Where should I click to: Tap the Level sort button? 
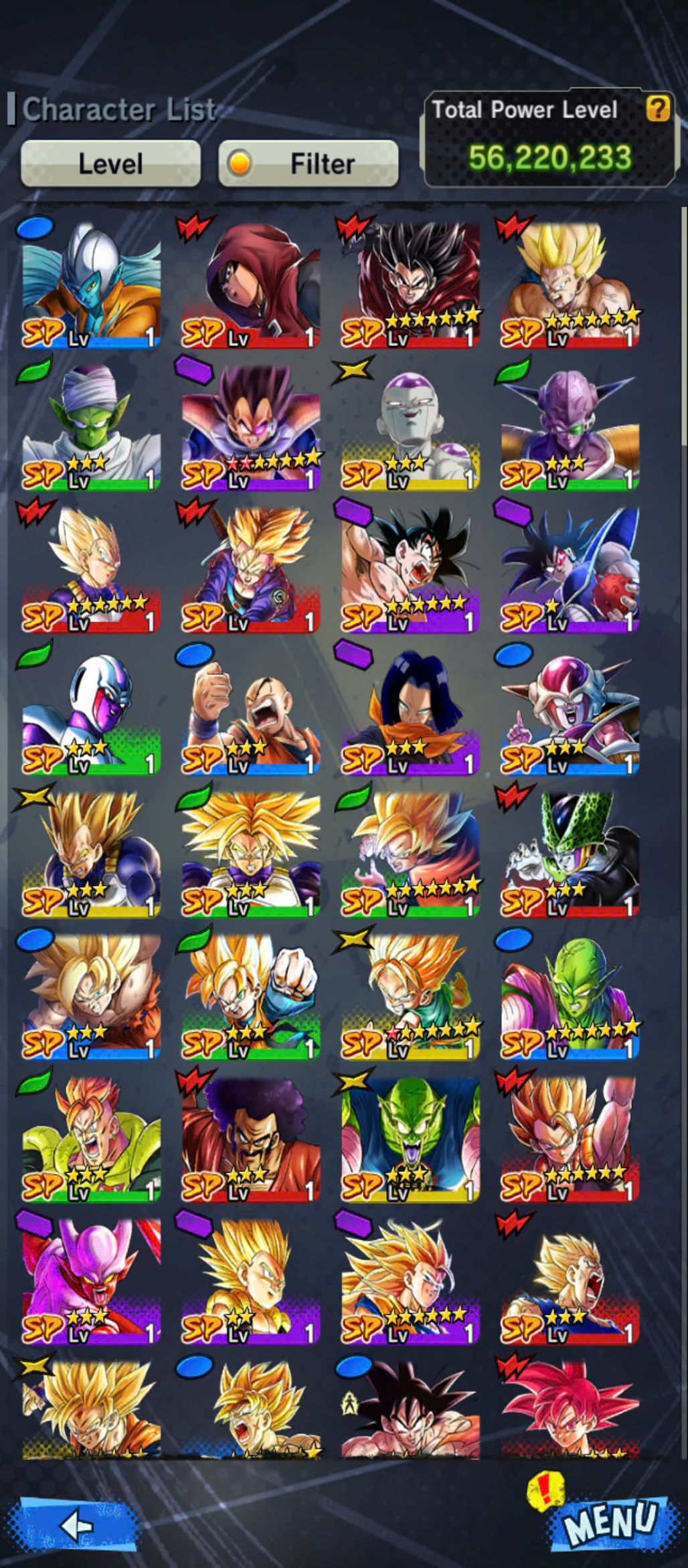(x=110, y=163)
